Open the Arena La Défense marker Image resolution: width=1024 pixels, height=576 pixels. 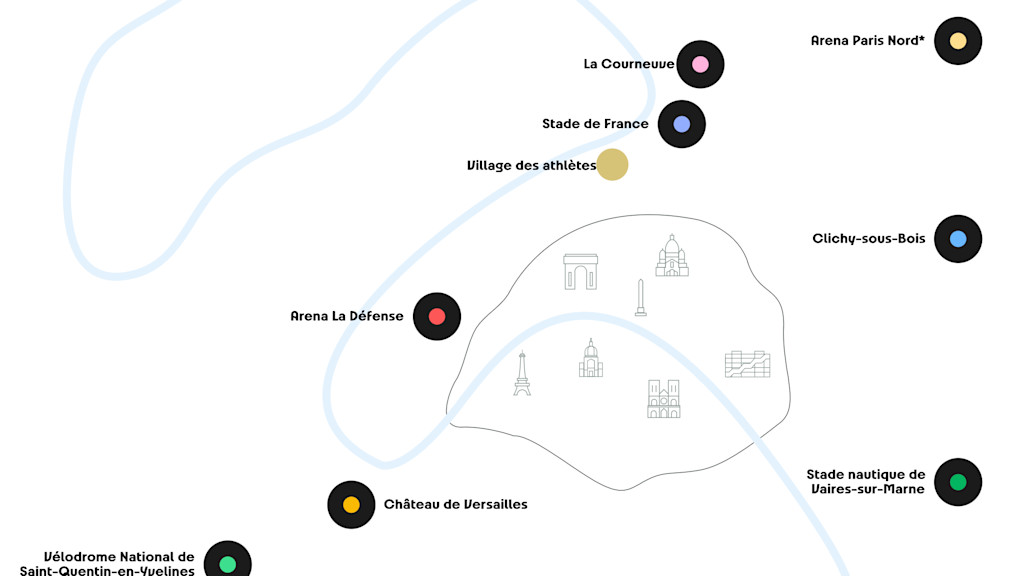436,317
